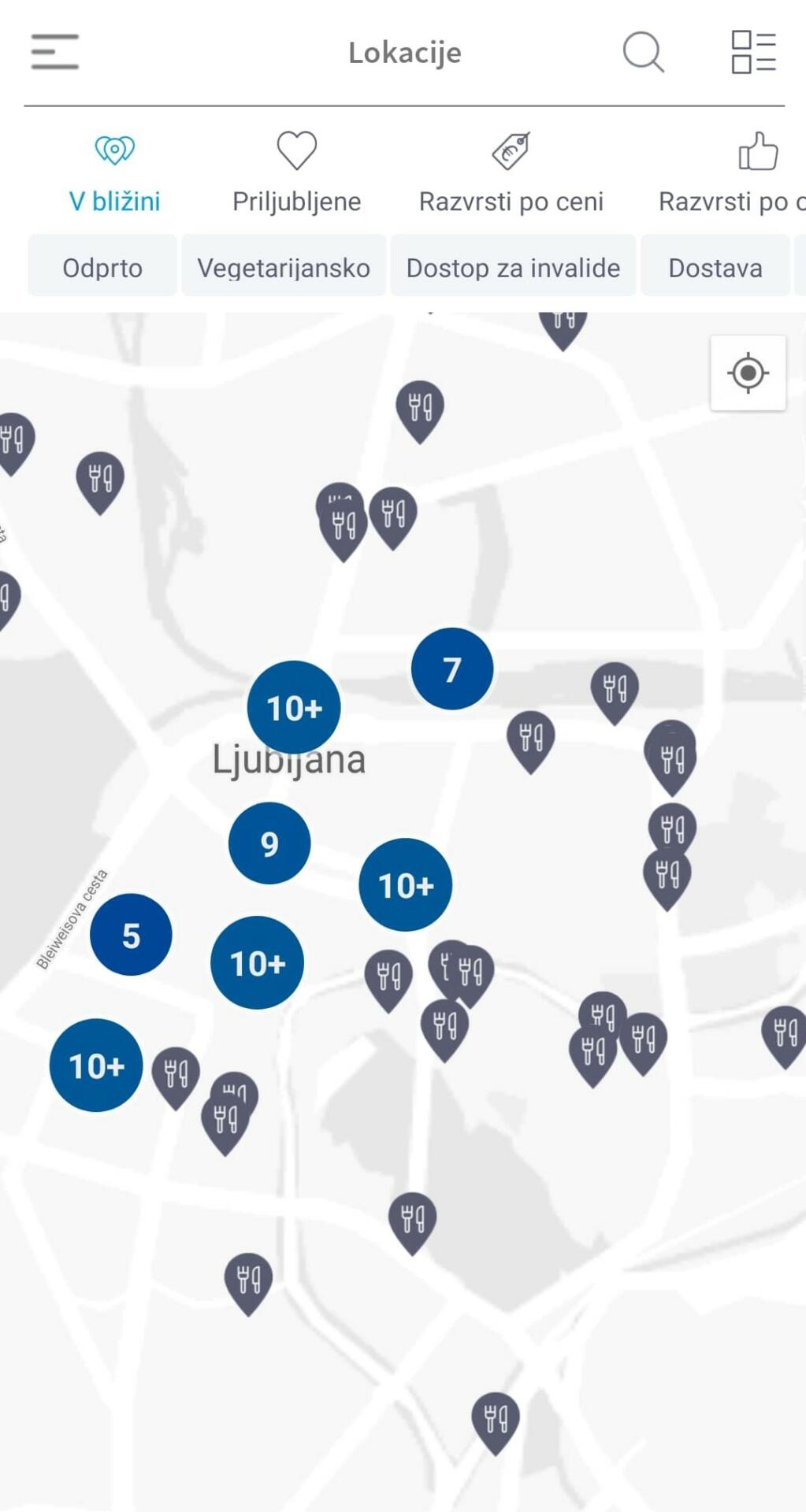Apply the Odprto filter chip

point(102,268)
